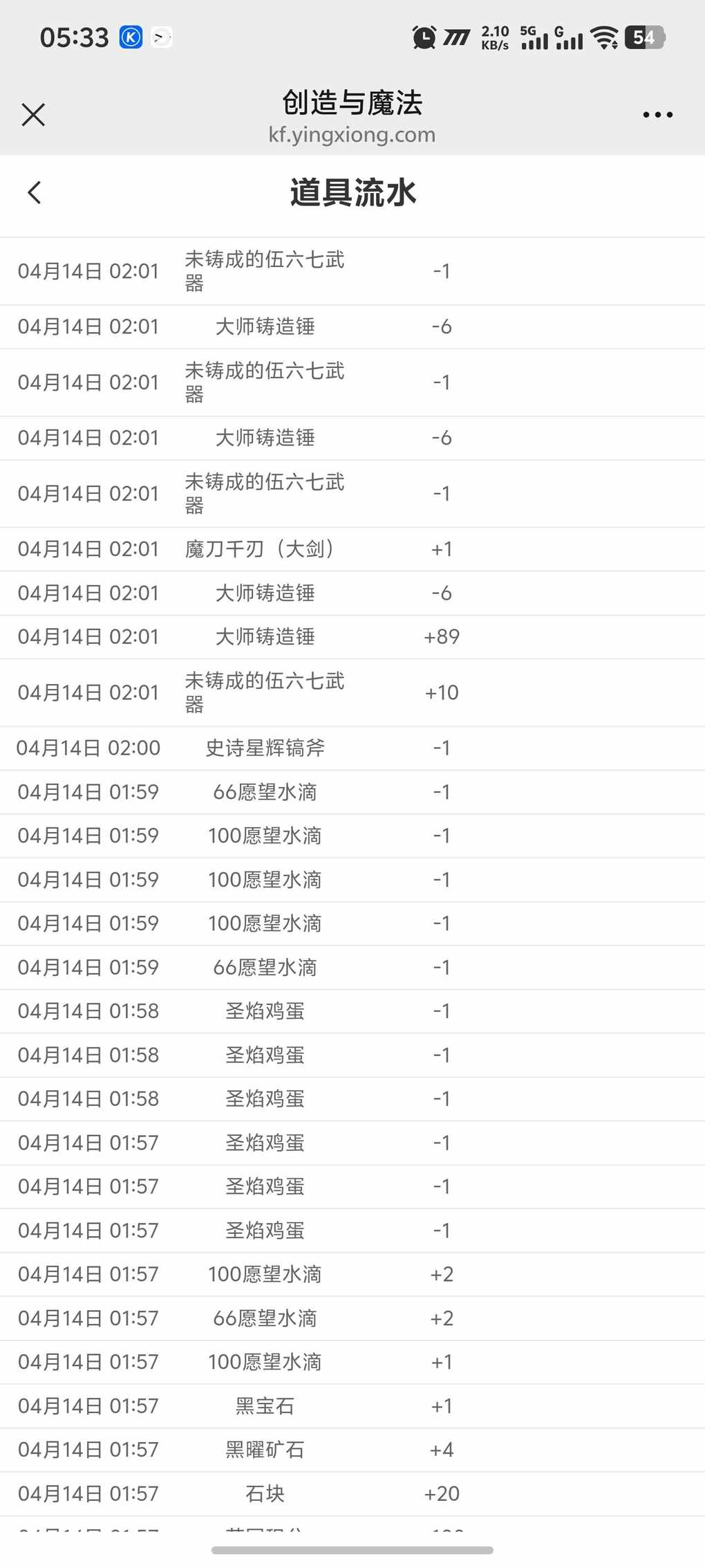Image resolution: width=705 pixels, height=1568 pixels.
Task: Close the 创造与魔法 web page
Action: (x=33, y=115)
